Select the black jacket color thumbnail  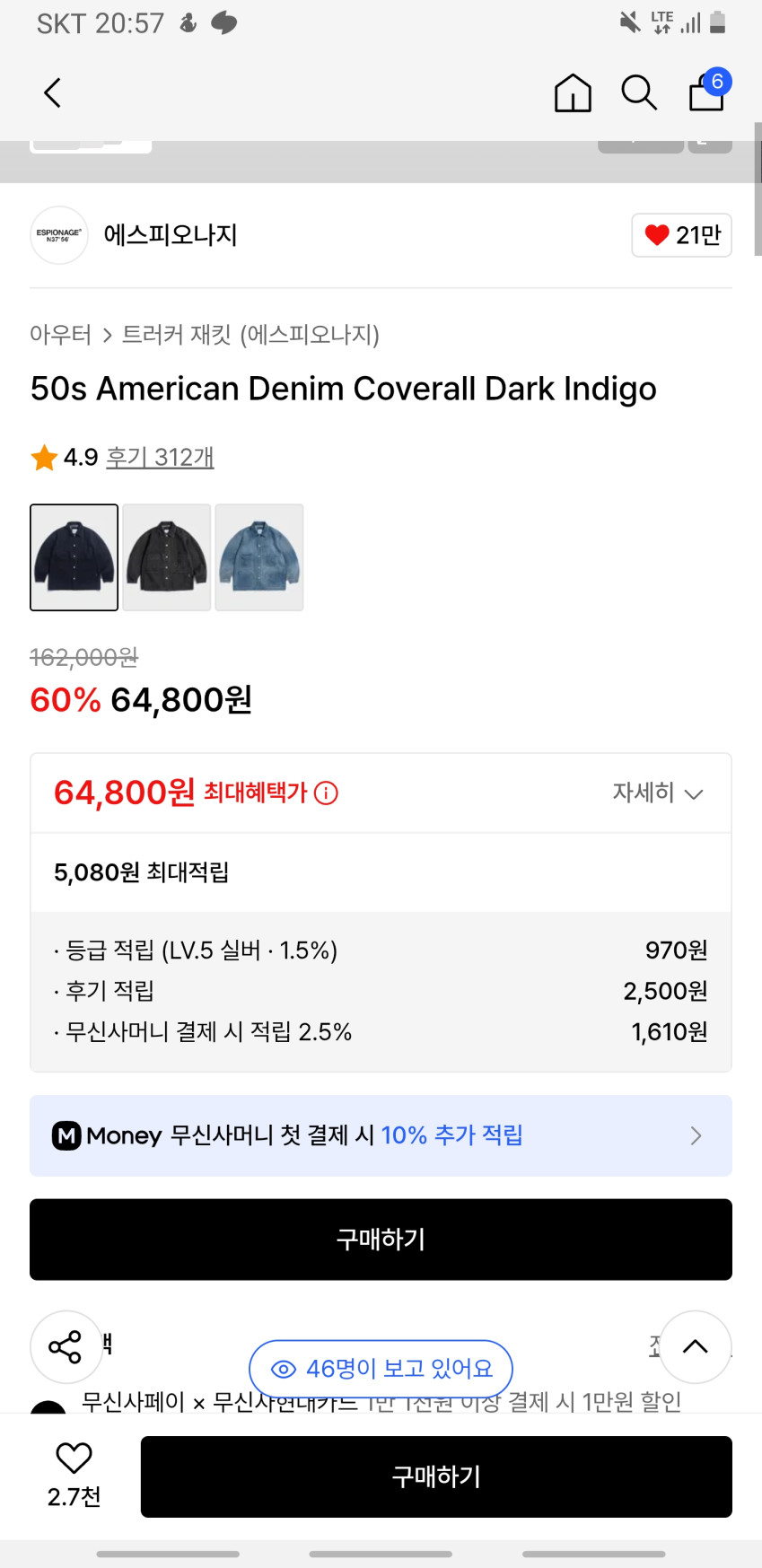pos(167,557)
